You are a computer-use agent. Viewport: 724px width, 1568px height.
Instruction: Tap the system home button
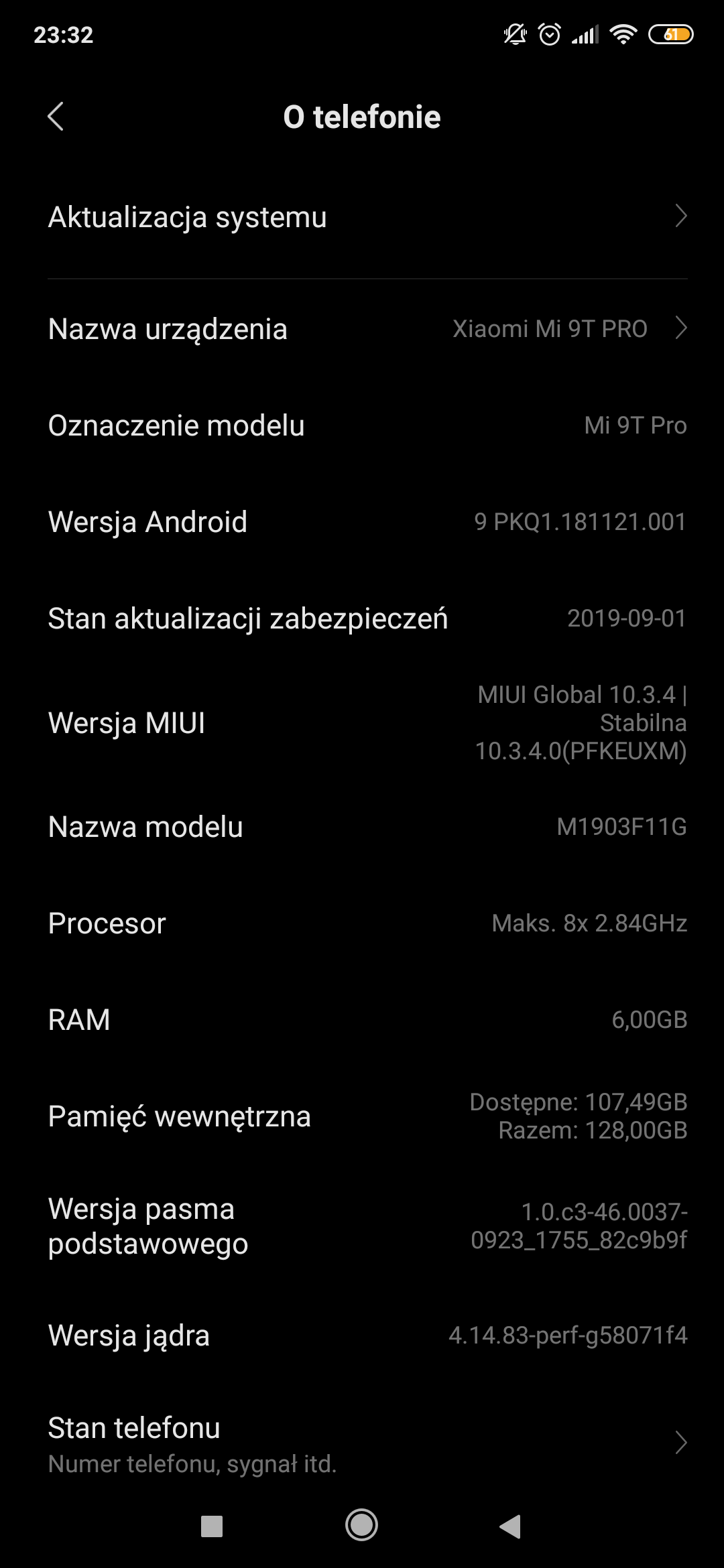click(361, 1524)
